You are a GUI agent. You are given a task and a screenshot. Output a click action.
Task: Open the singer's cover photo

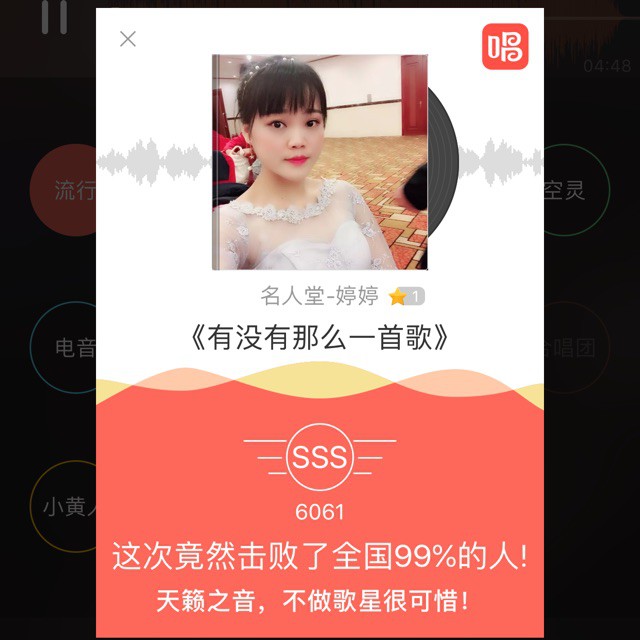[x=319, y=162]
